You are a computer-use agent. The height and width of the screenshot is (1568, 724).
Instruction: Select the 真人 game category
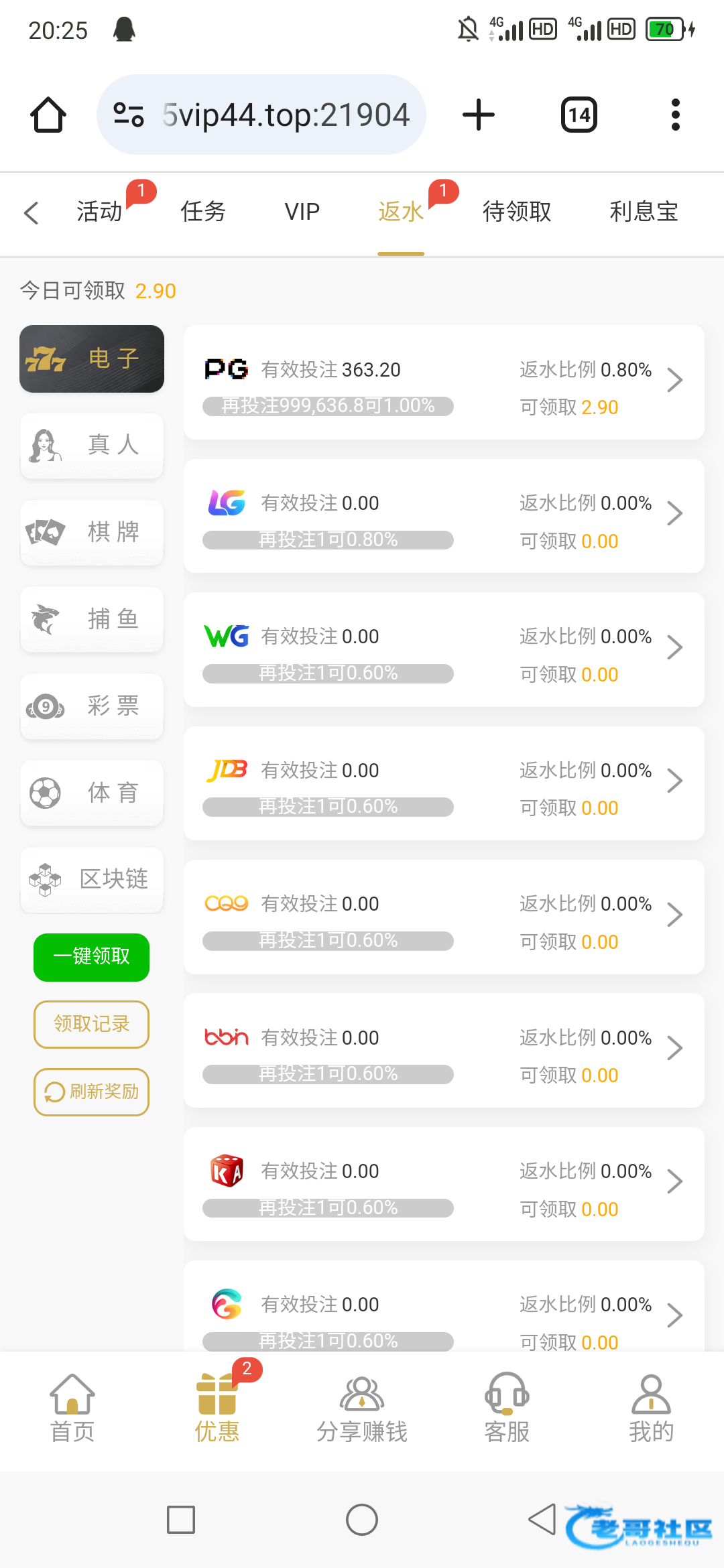[92, 445]
